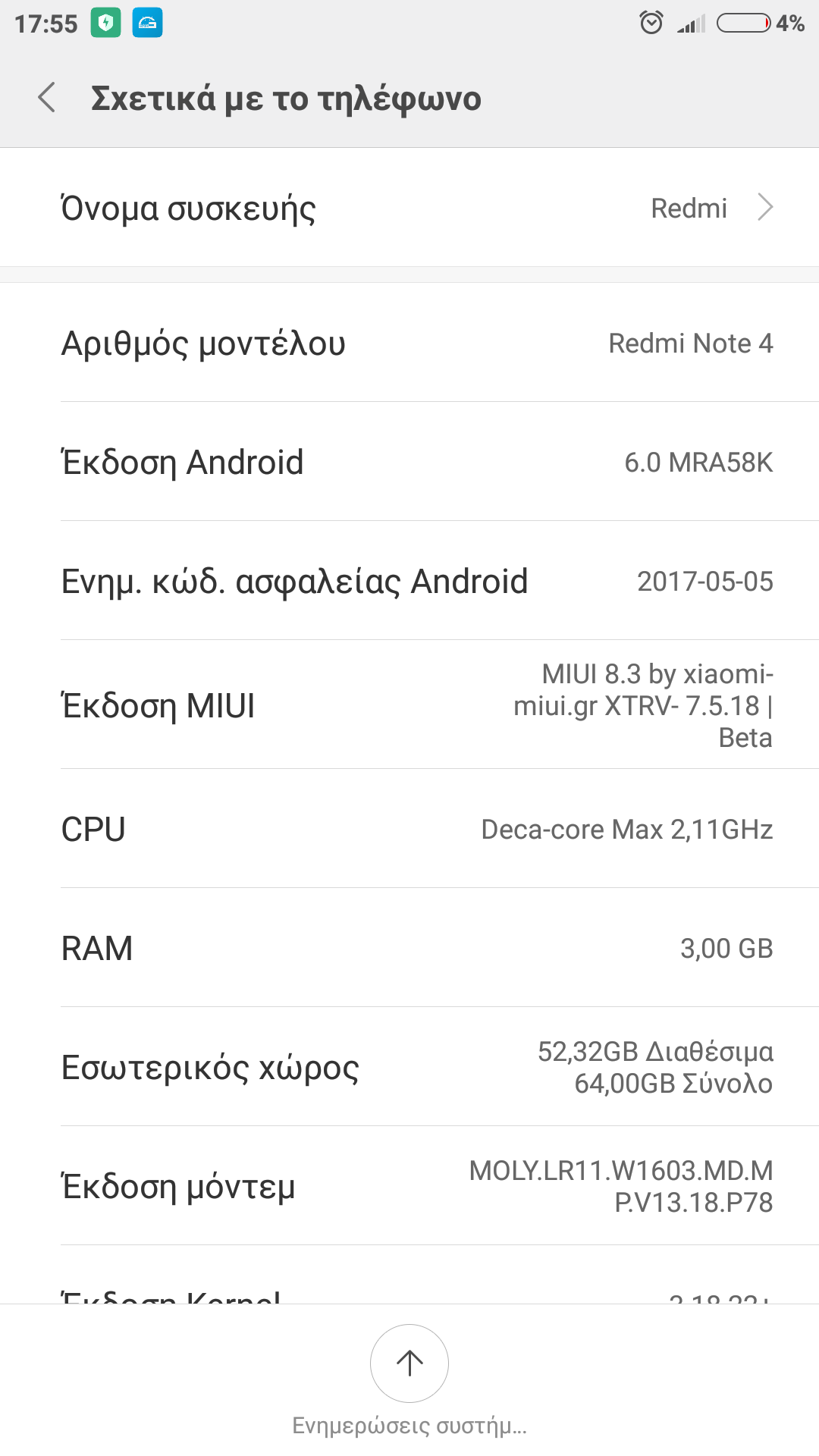Image resolution: width=819 pixels, height=1456 pixels.
Task: Tap the Αριθμός μοντέλου row
Action: [409, 343]
